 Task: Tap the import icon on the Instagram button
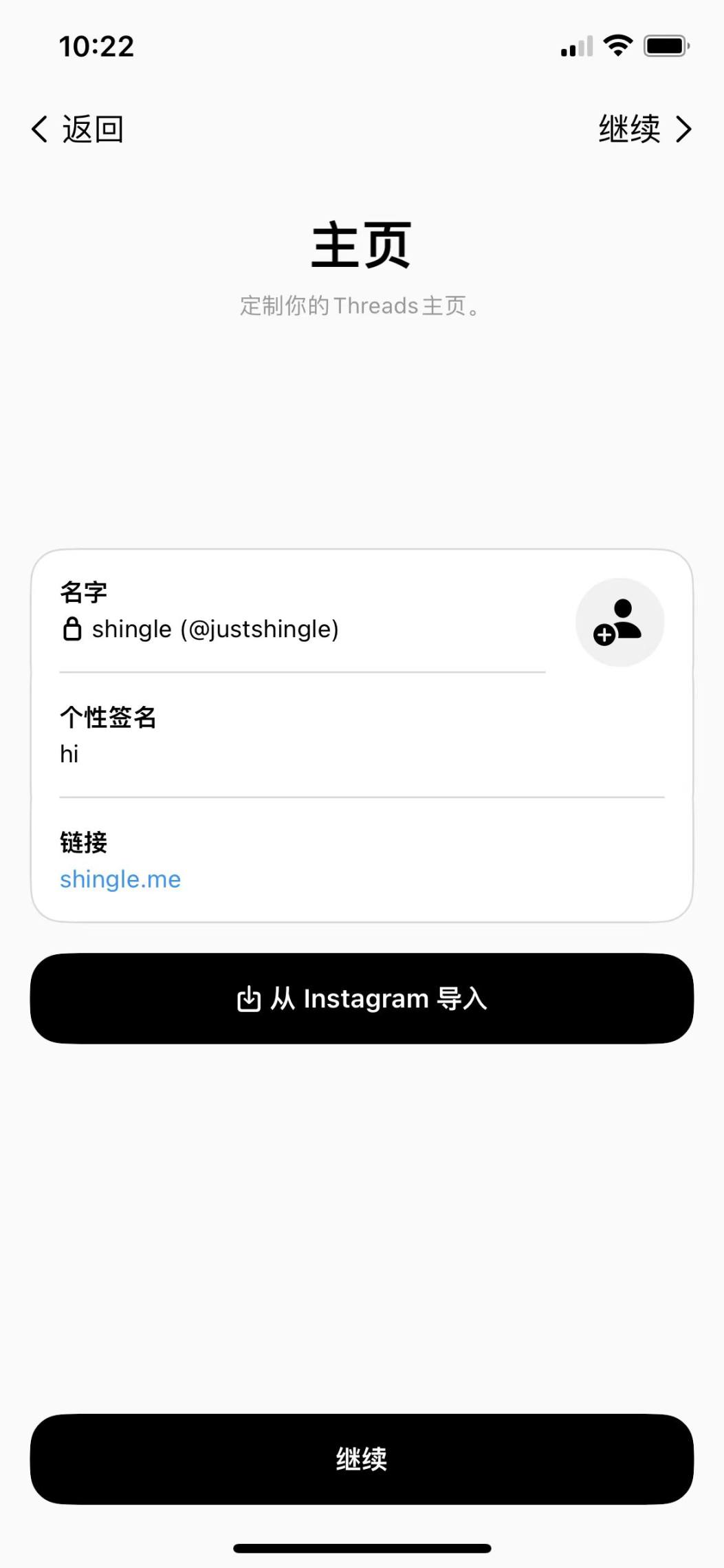tap(249, 999)
